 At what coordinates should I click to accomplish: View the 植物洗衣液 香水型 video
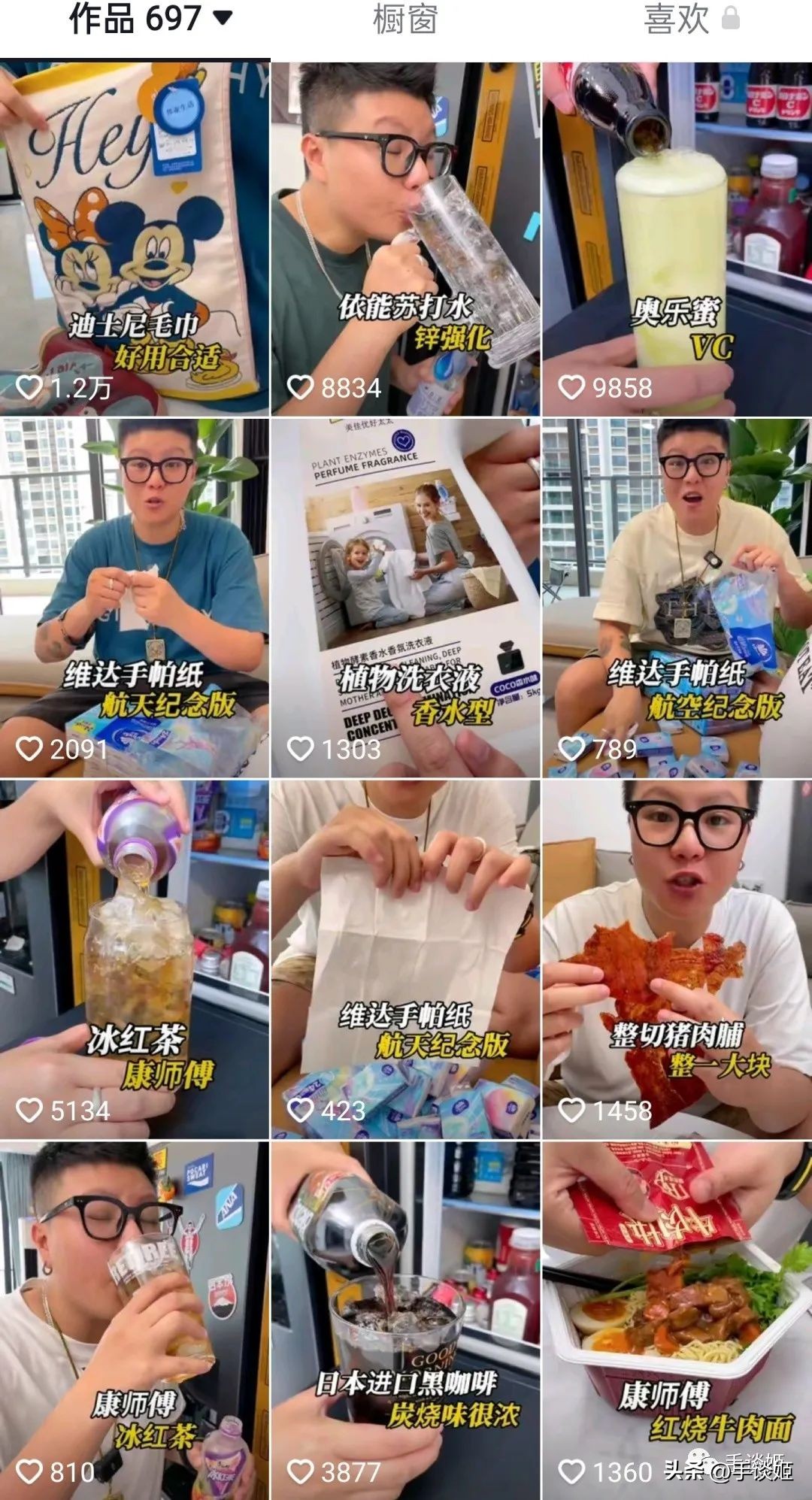point(405,598)
